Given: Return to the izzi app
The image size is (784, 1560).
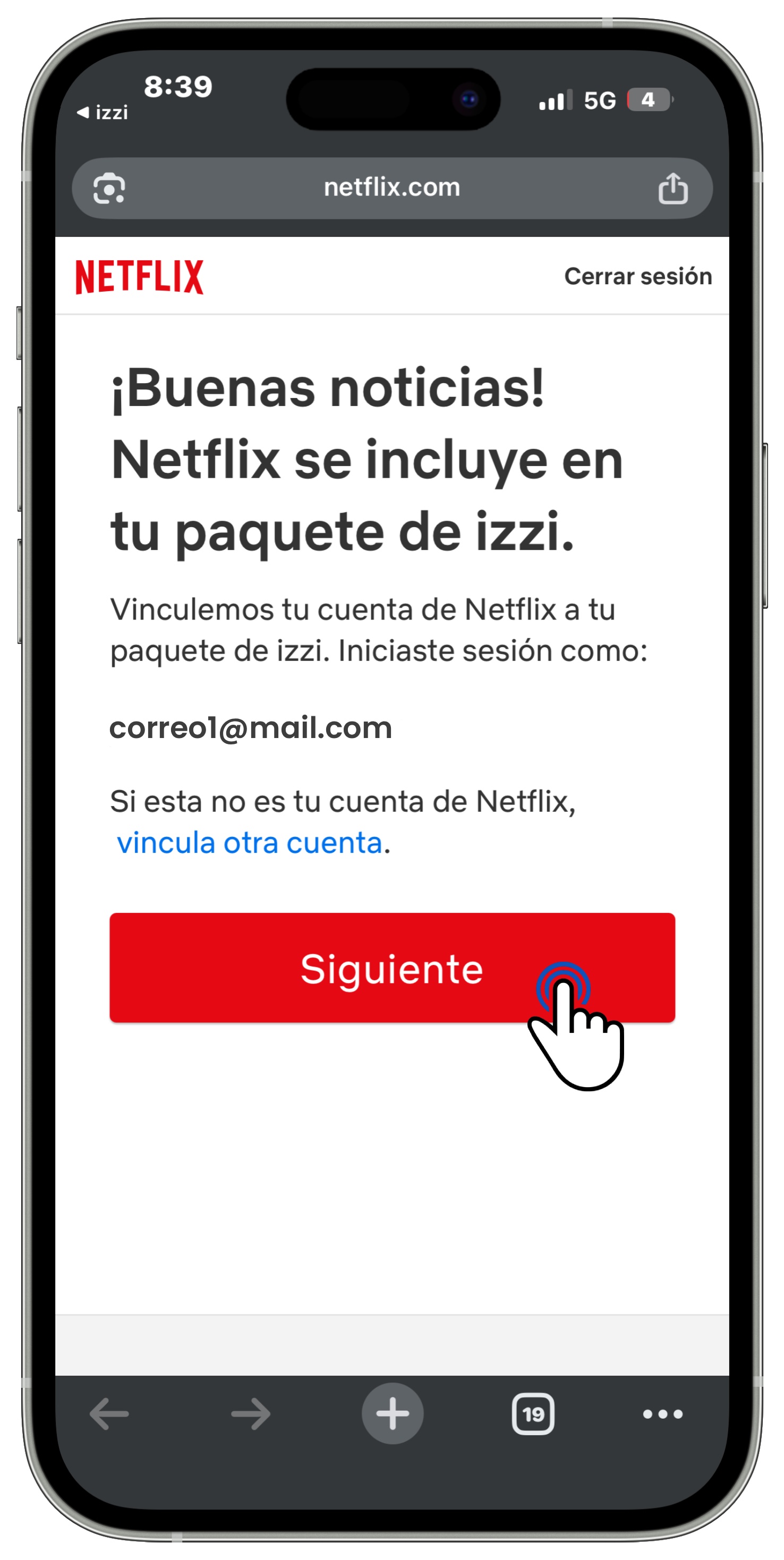Looking at the screenshot, I should tap(103, 113).
